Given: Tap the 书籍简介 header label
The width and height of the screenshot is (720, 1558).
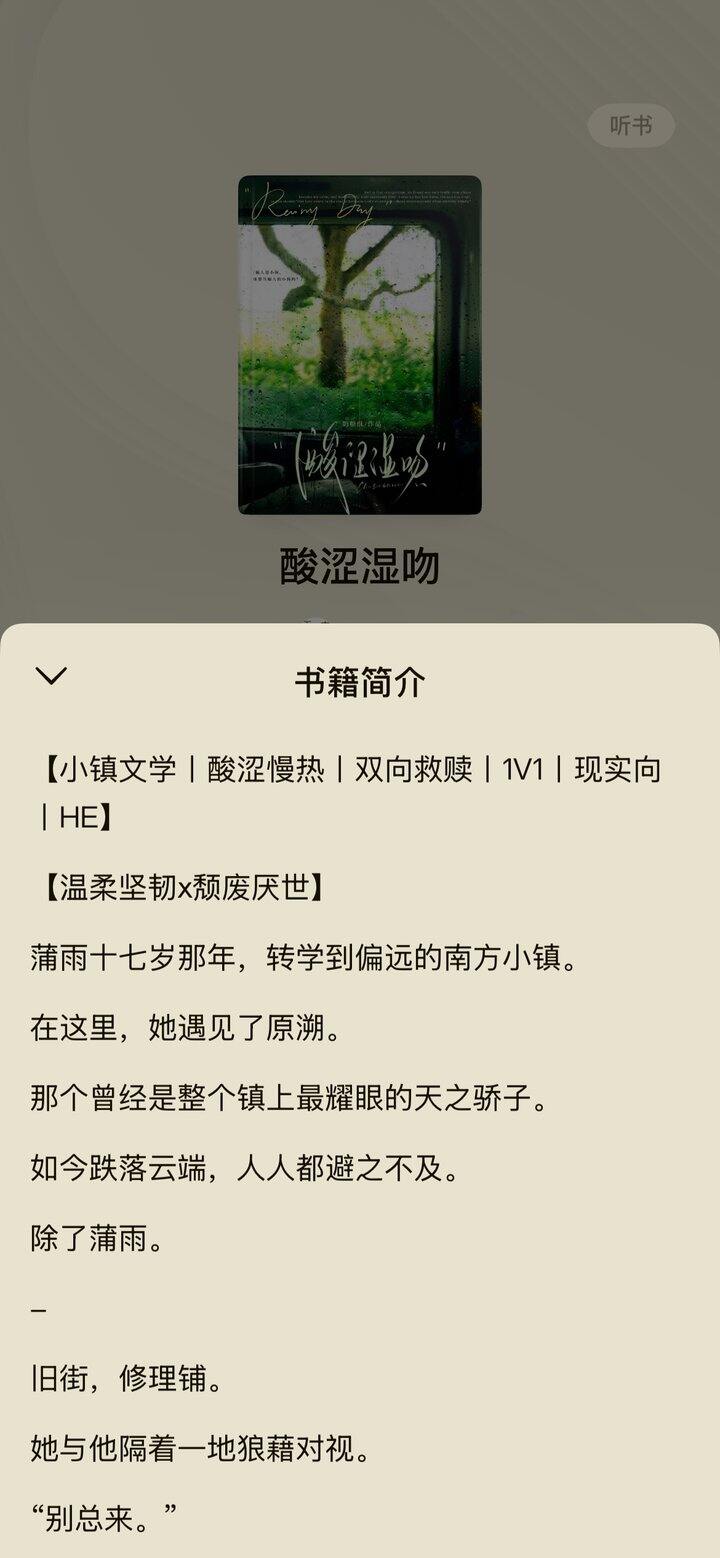Looking at the screenshot, I should pos(359,678).
